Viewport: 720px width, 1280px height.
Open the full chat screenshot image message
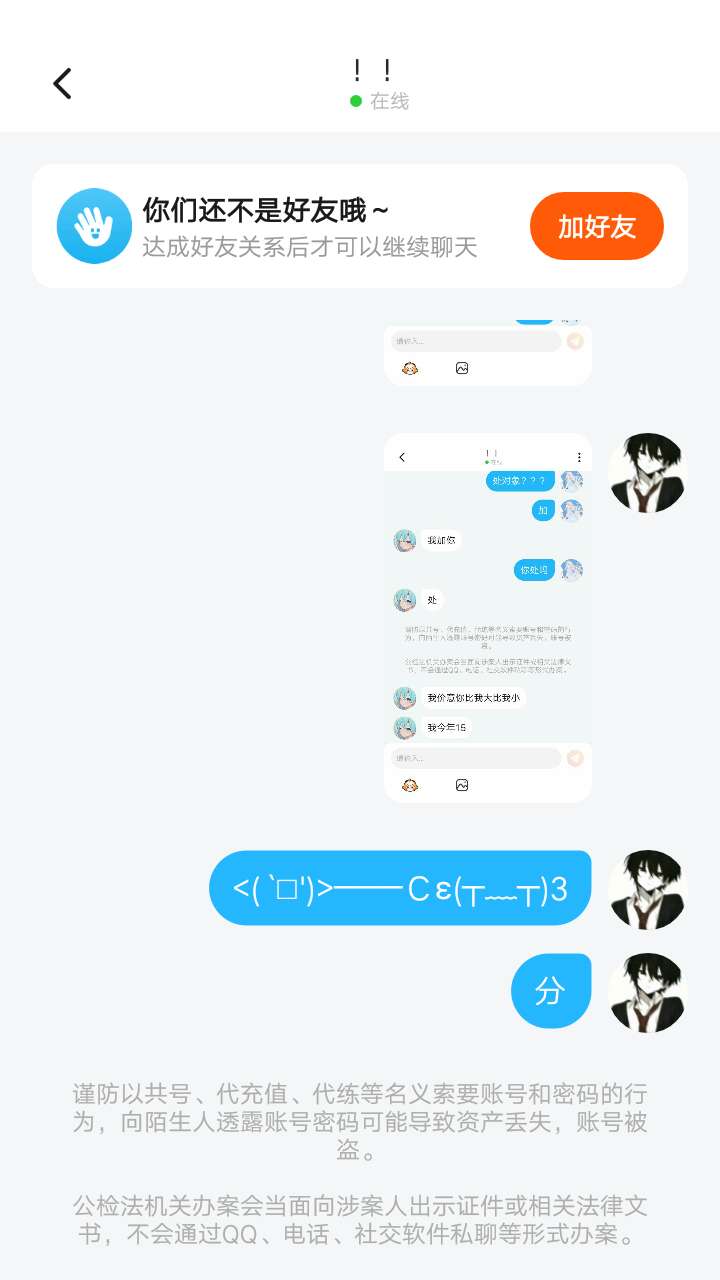click(x=488, y=617)
